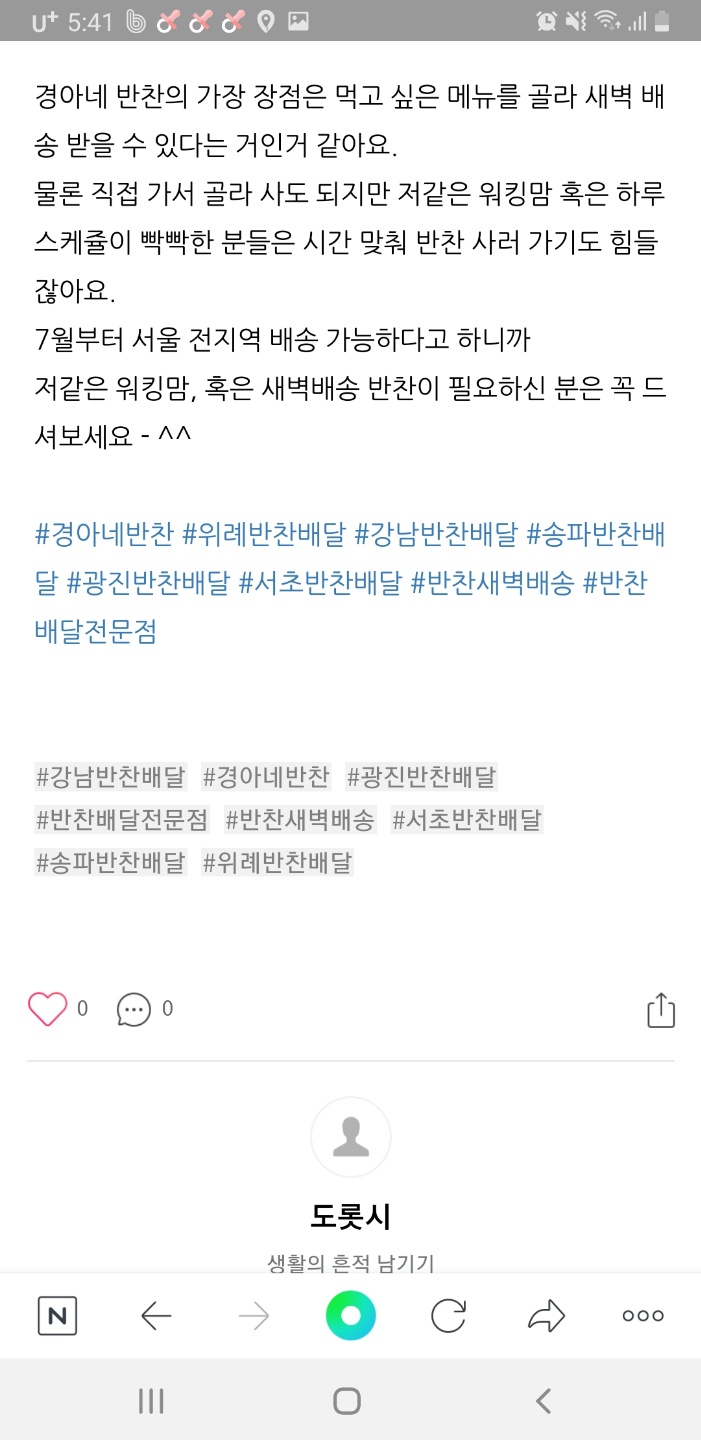
Task: Reload the page with the refresh icon
Action: 448,1316
